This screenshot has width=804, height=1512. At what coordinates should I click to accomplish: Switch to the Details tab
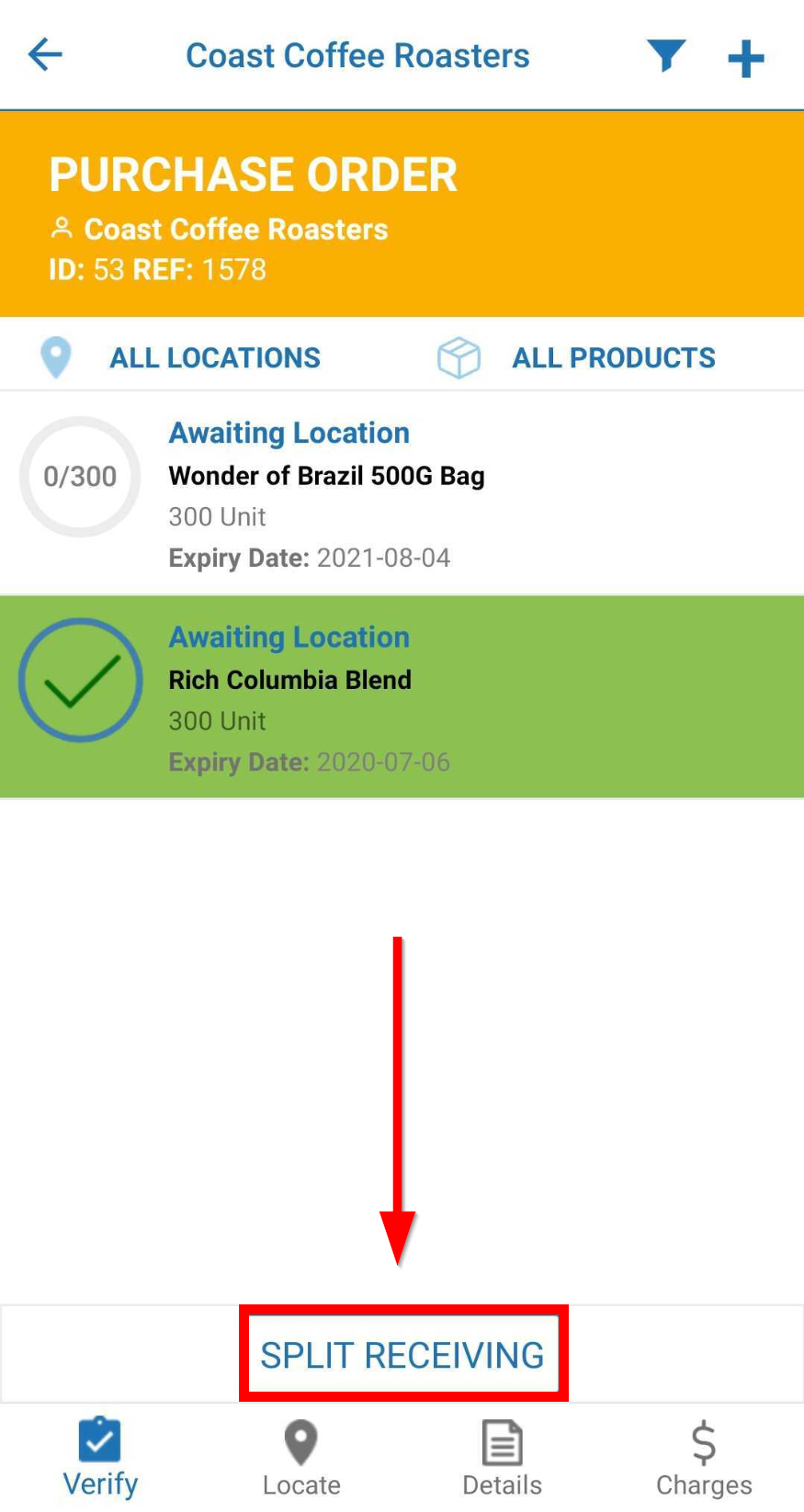502,1461
